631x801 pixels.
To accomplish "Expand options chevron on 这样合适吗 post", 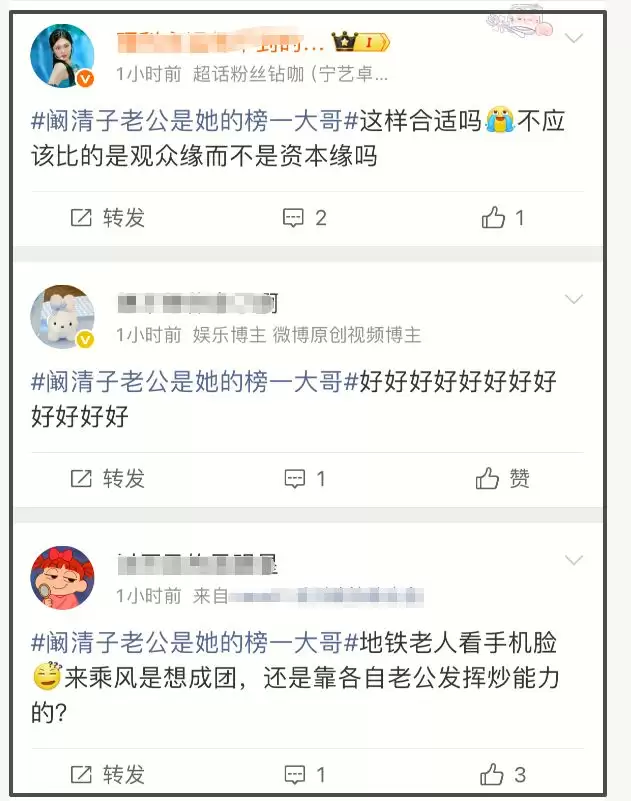I will (574, 40).
